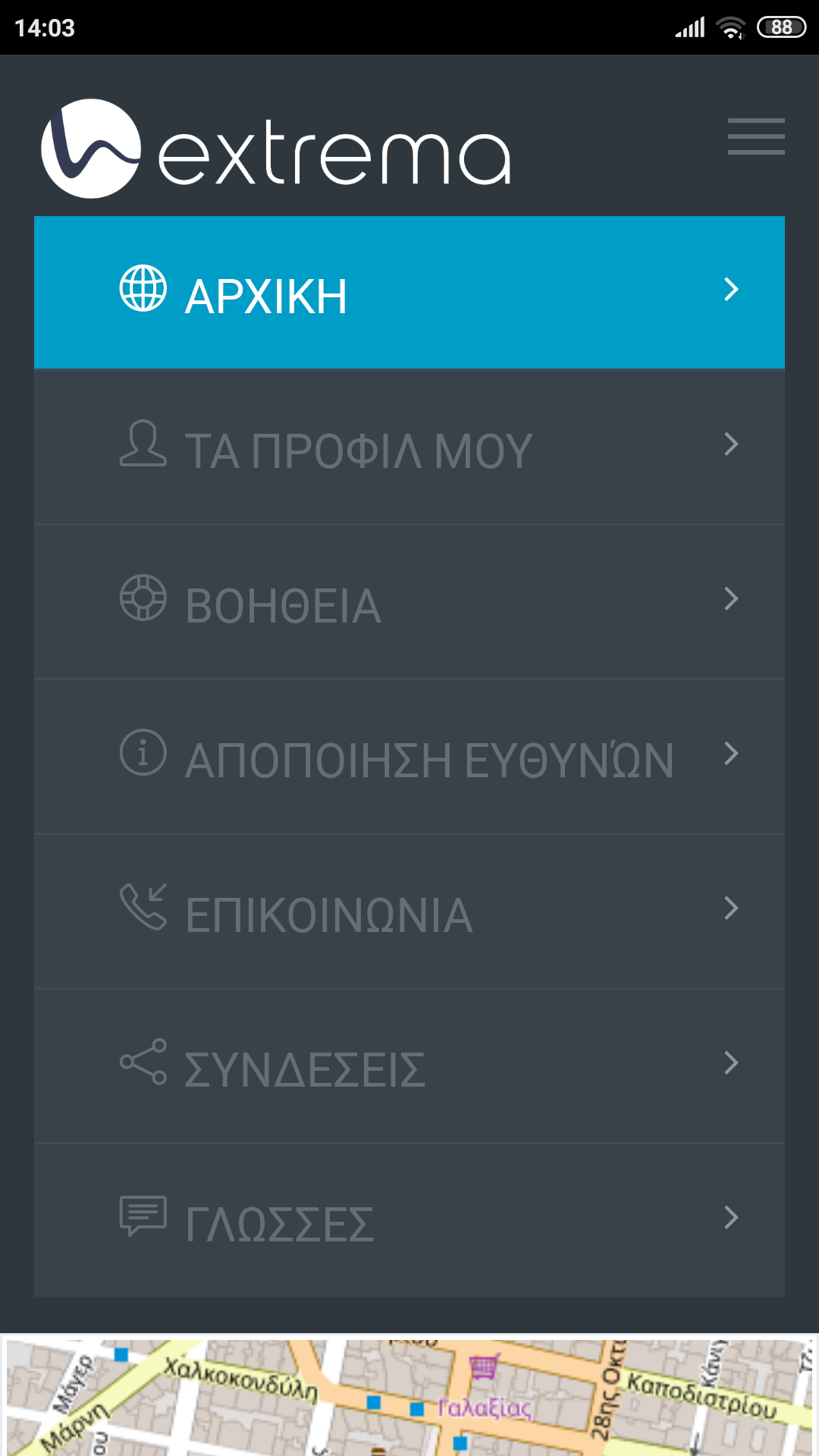
Task: Choose ΓΛΩΣΣΕΣ to change language
Action: (x=409, y=1220)
